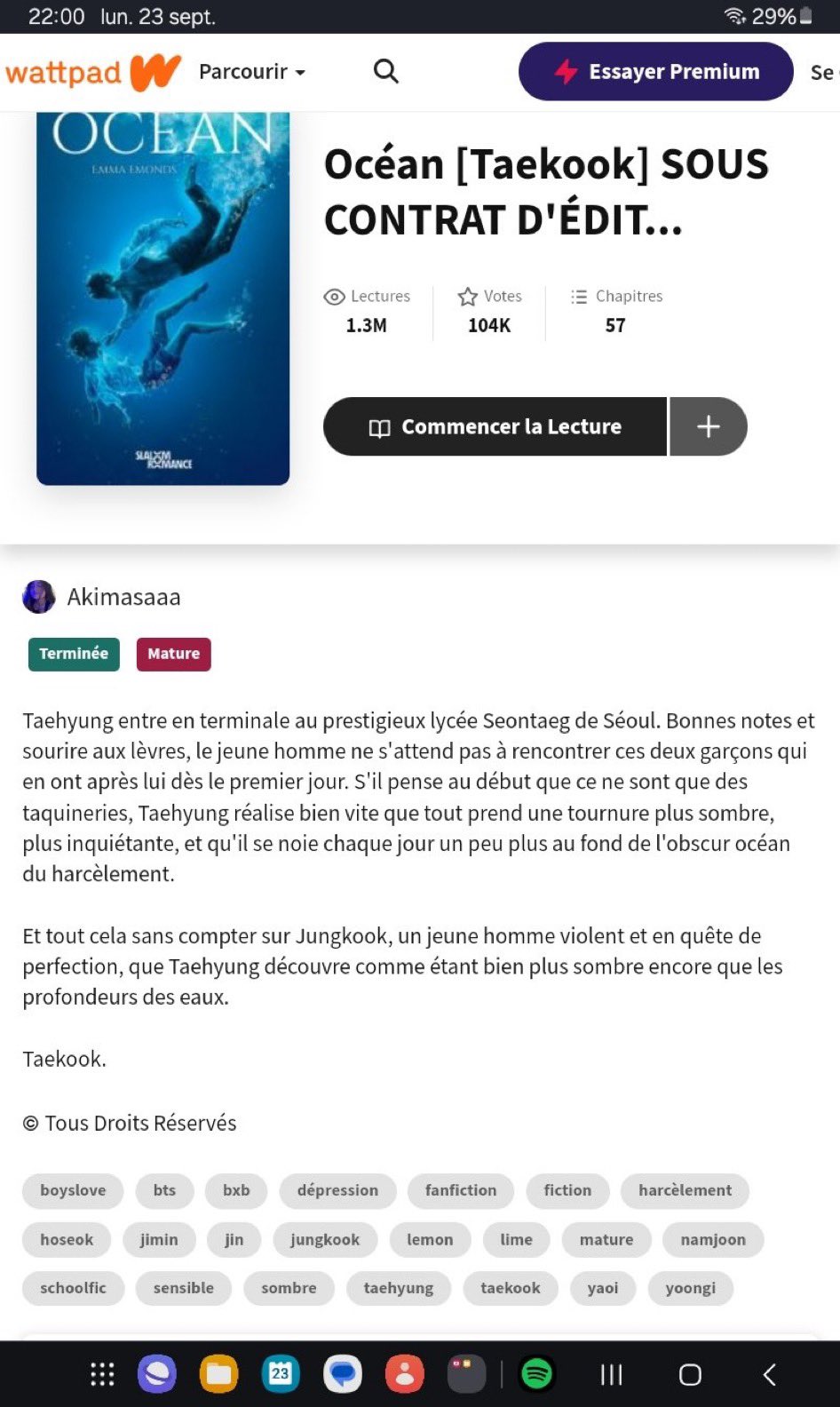The height and width of the screenshot is (1407, 840).
Task: Browse the namjoon tag
Action: coord(713,1239)
